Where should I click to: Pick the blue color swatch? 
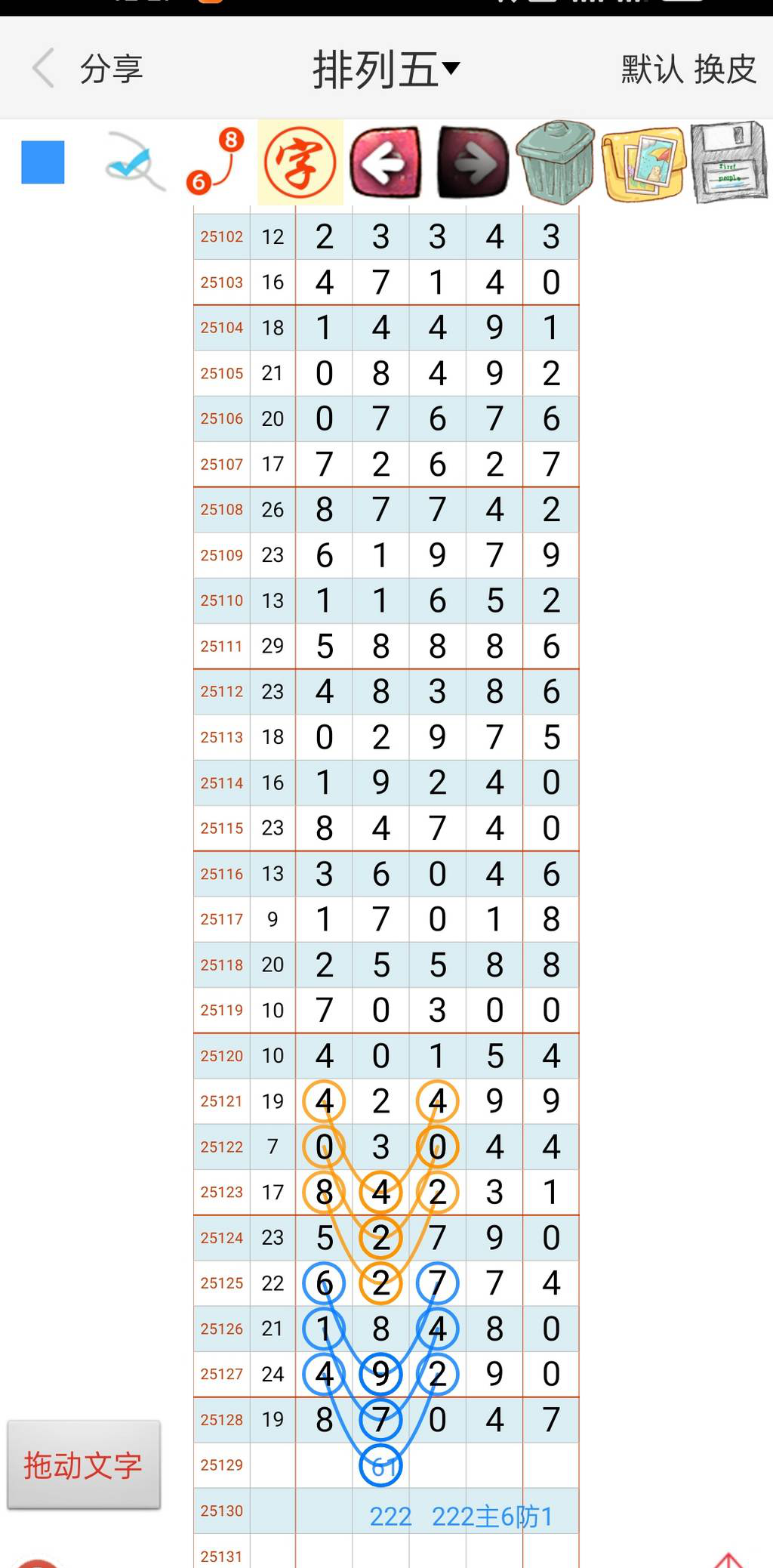click(x=43, y=162)
